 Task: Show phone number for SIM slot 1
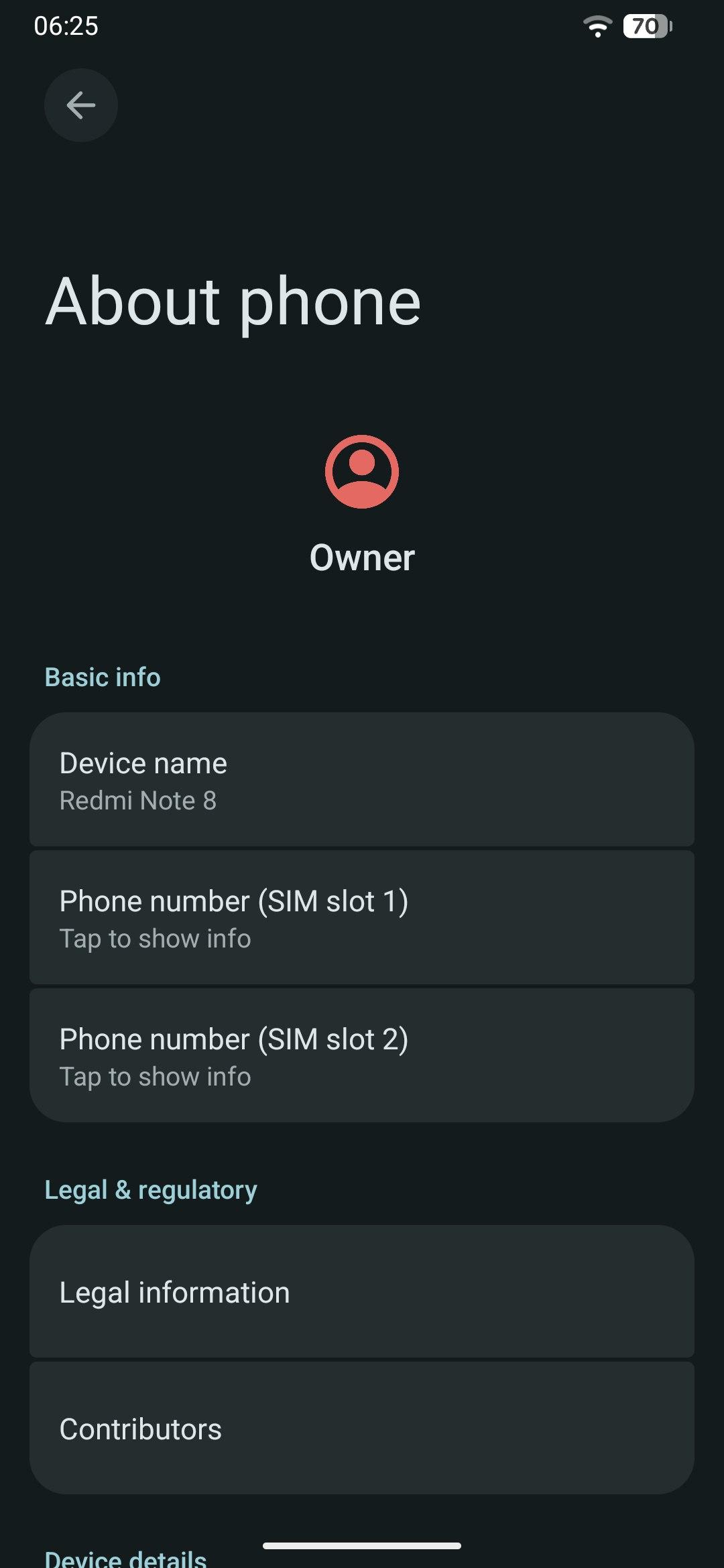click(x=362, y=918)
